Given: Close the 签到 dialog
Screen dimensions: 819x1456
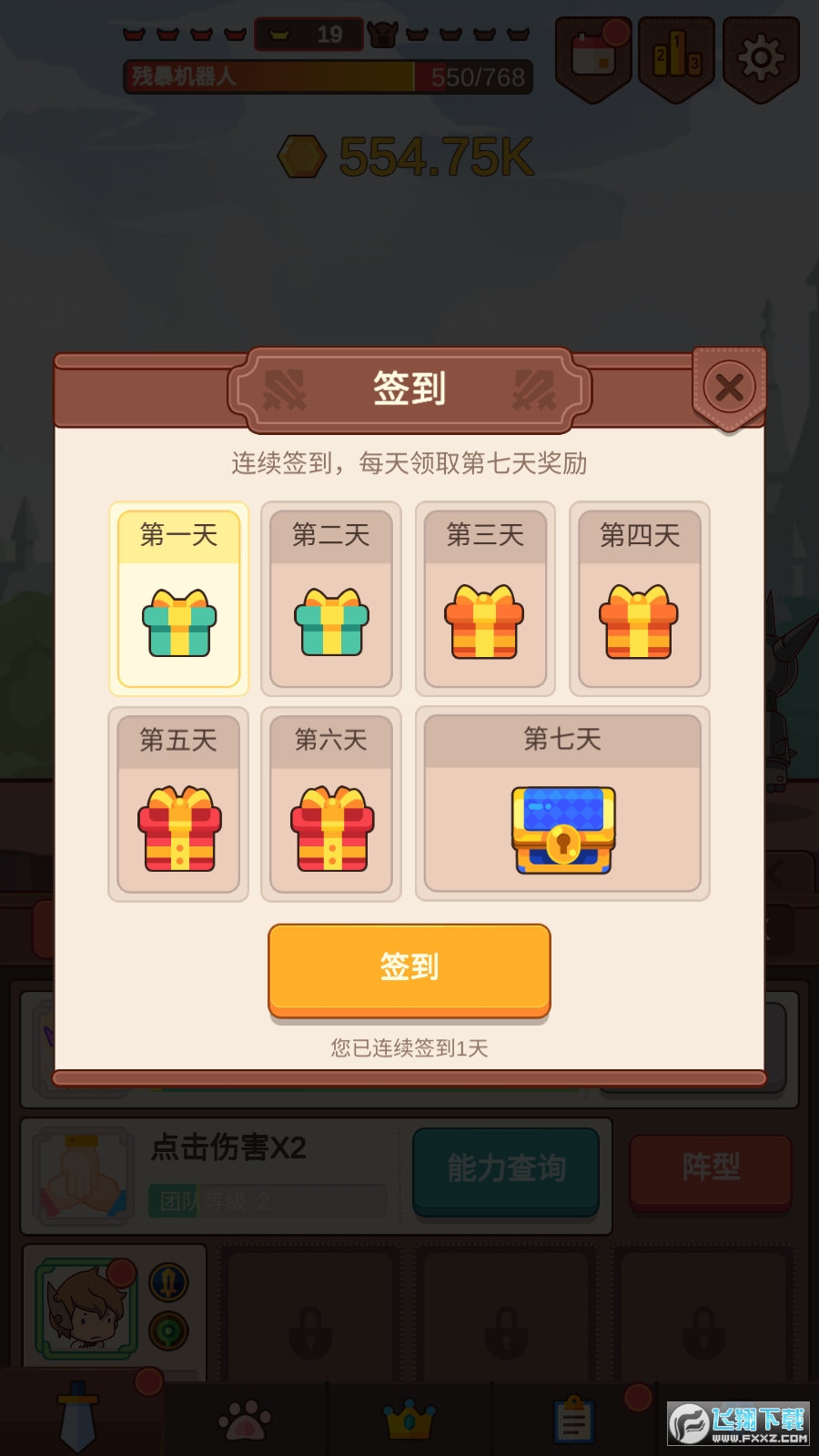Looking at the screenshot, I should [729, 388].
